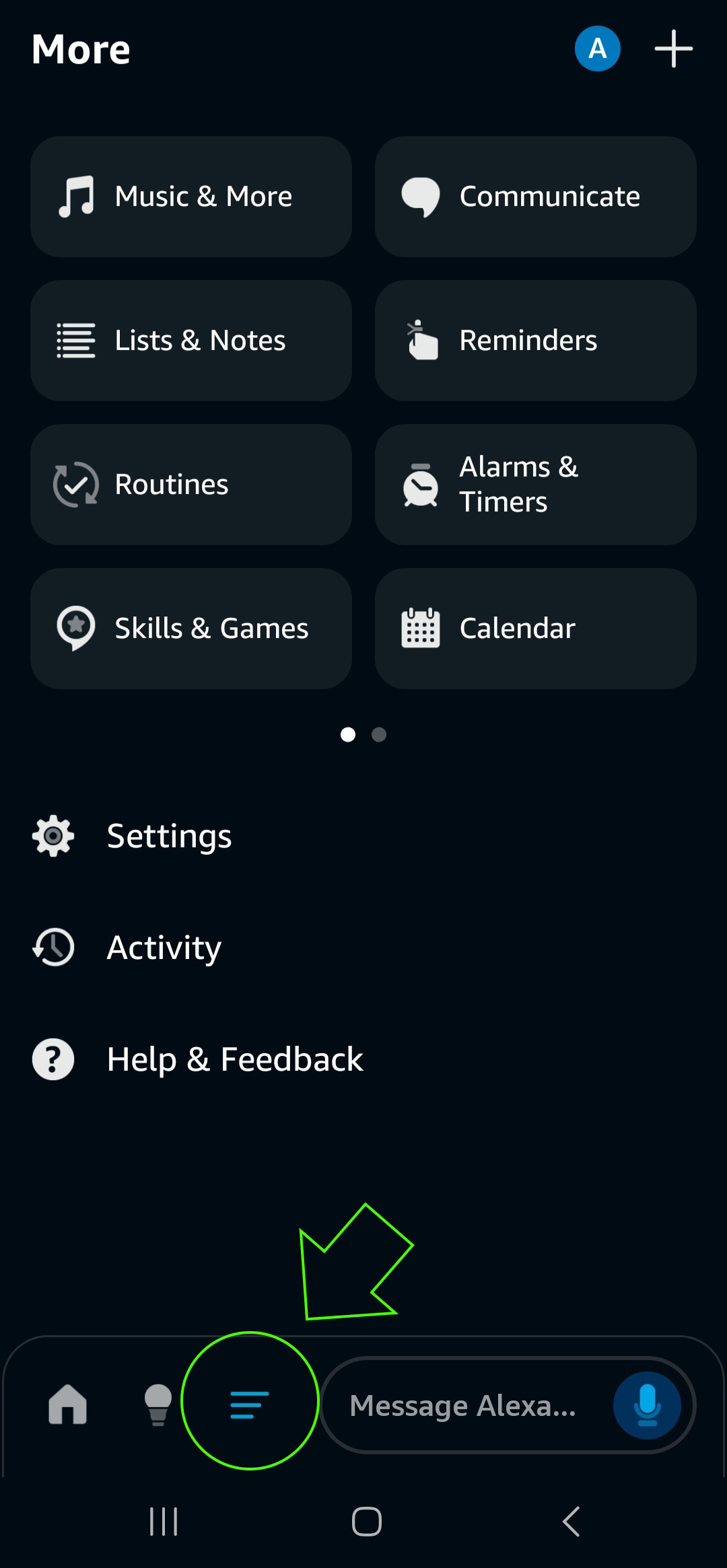The image size is (727, 1568).
Task: Activate the Alexa microphone button
Action: click(647, 1406)
